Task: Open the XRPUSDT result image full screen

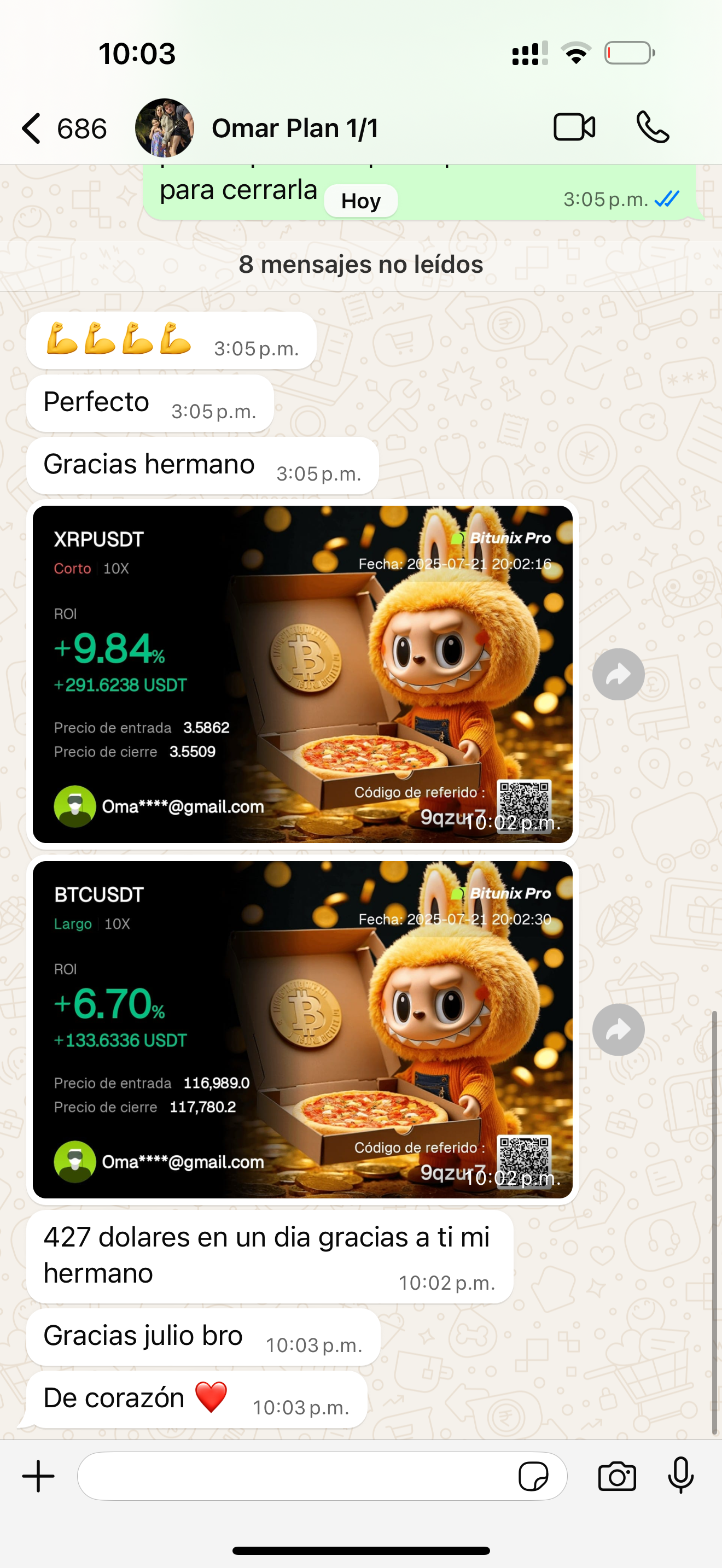Action: click(303, 674)
